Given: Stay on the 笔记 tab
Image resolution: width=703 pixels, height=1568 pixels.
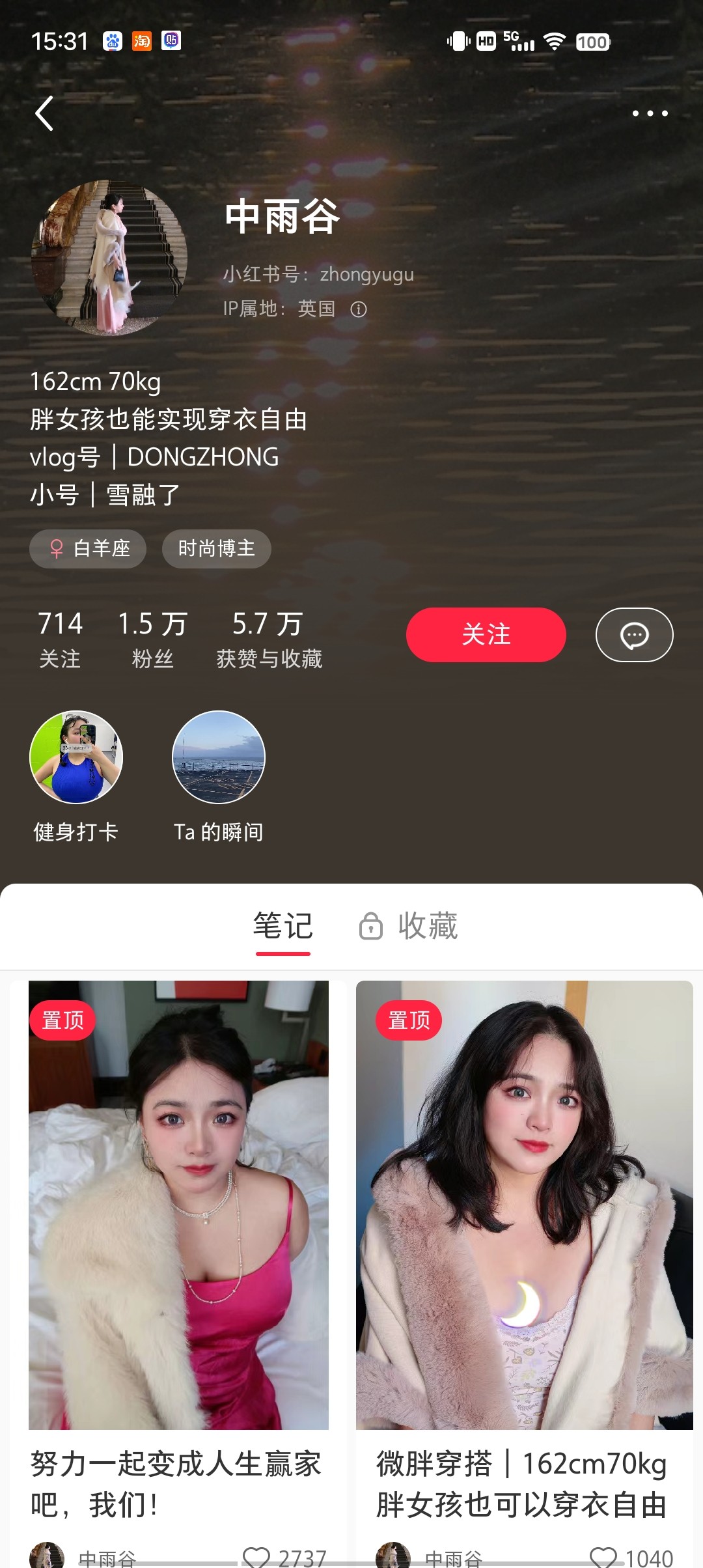Looking at the screenshot, I should tap(283, 925).
